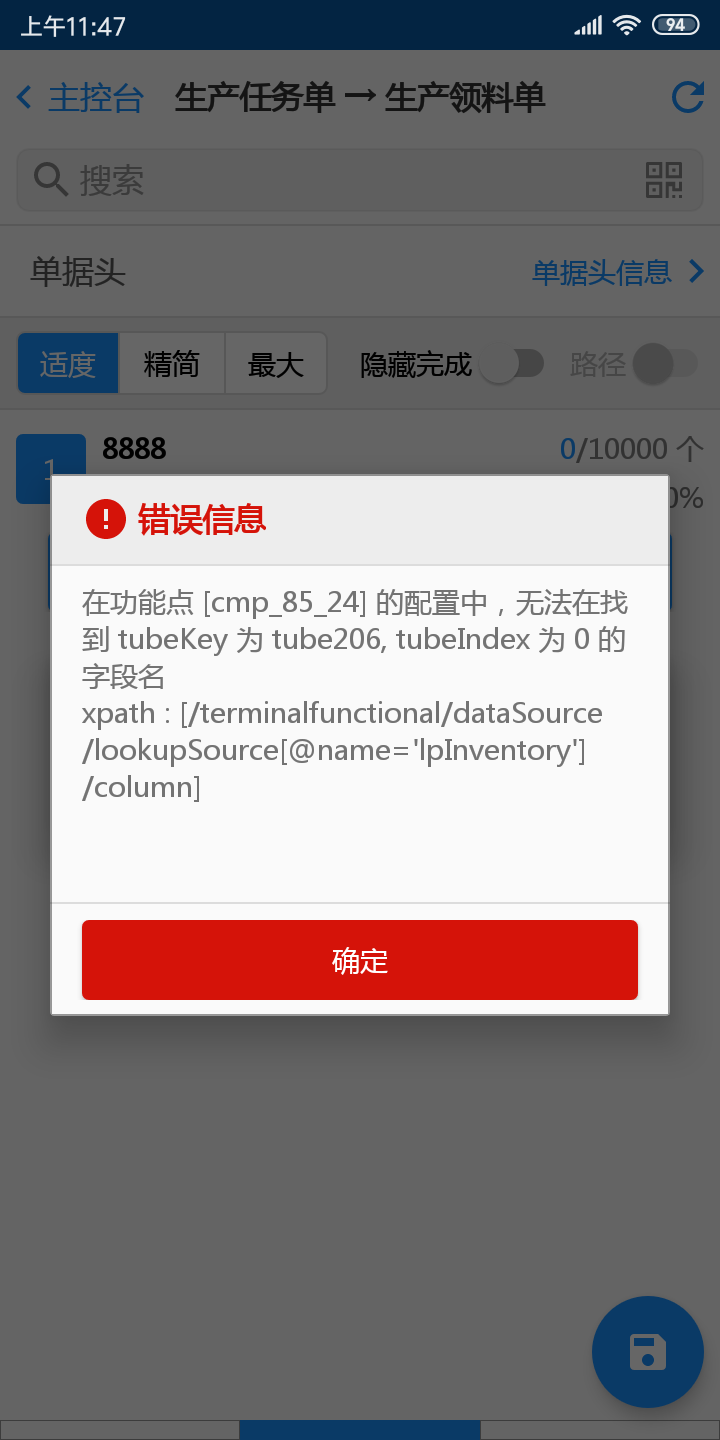Select the 适度 view mode
720x1440 pixels.
(68, 364)
